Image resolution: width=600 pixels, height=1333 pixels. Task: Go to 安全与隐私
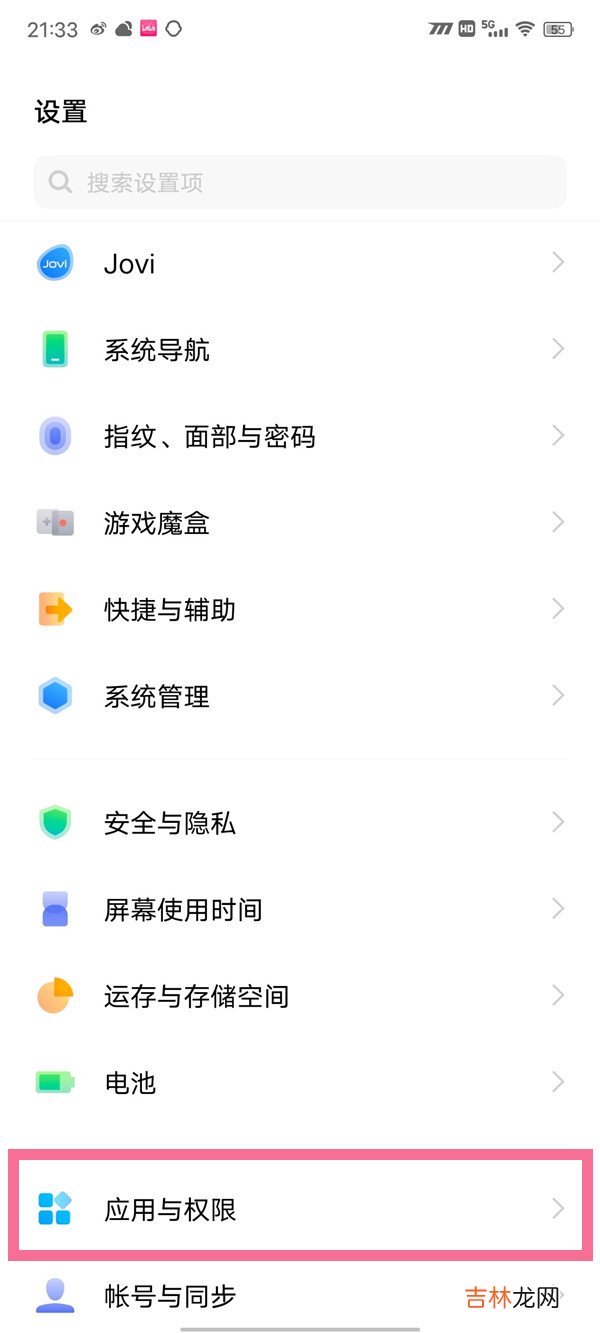click(300, 823)
